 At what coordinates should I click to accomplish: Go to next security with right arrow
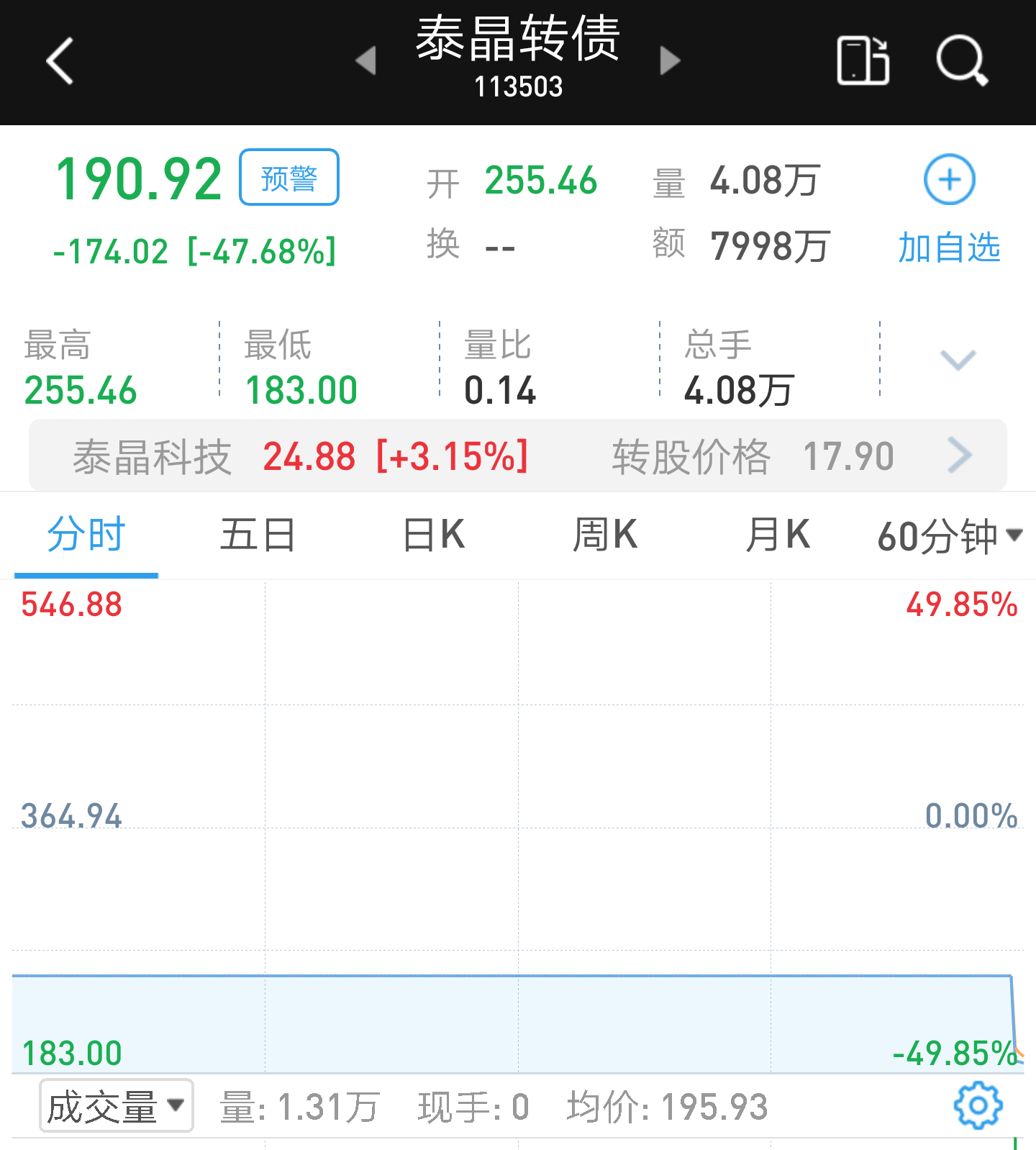pyautogui.click(x=669, y=60)
